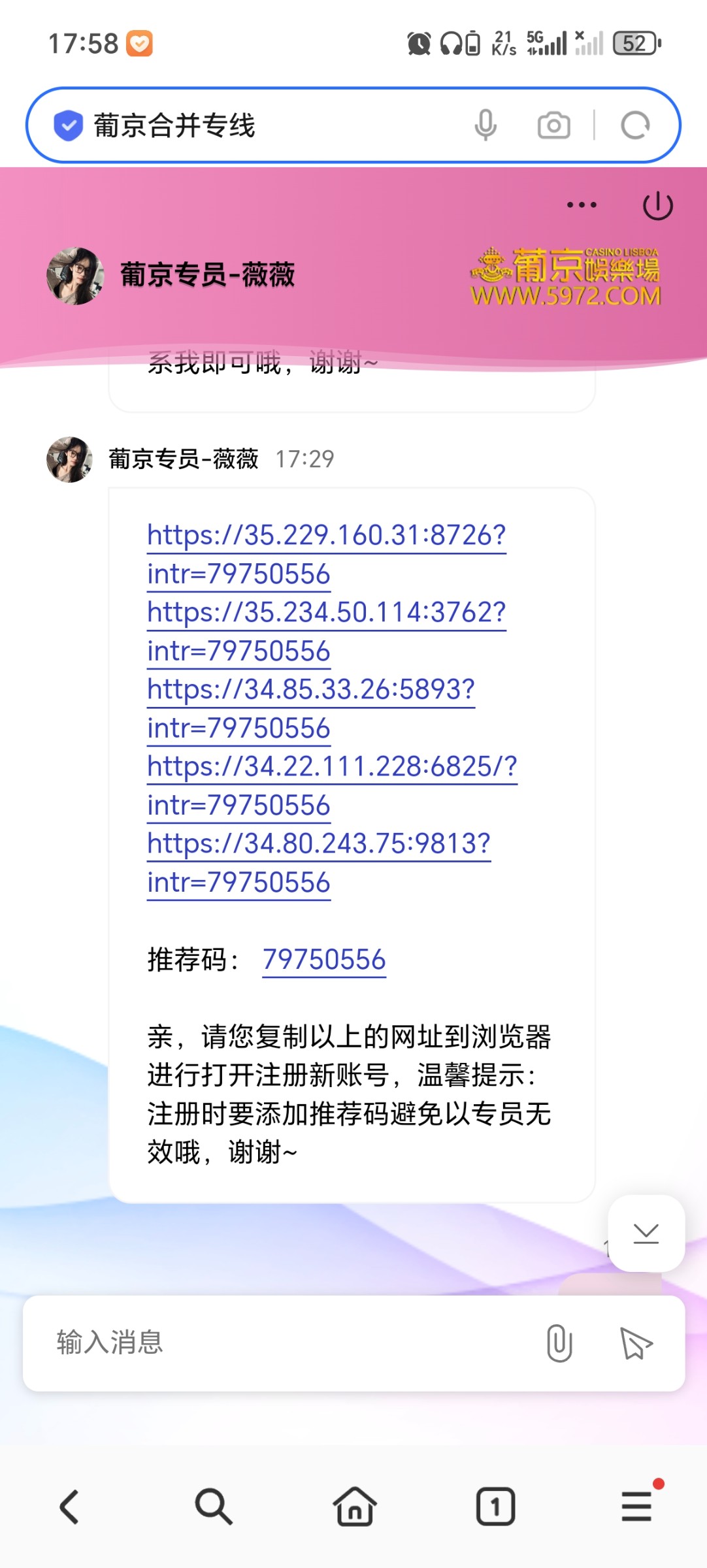Viewport: 707px width, 1568px height.
Task: Open the three-dot chat options menu
Action: click(582, 205)
